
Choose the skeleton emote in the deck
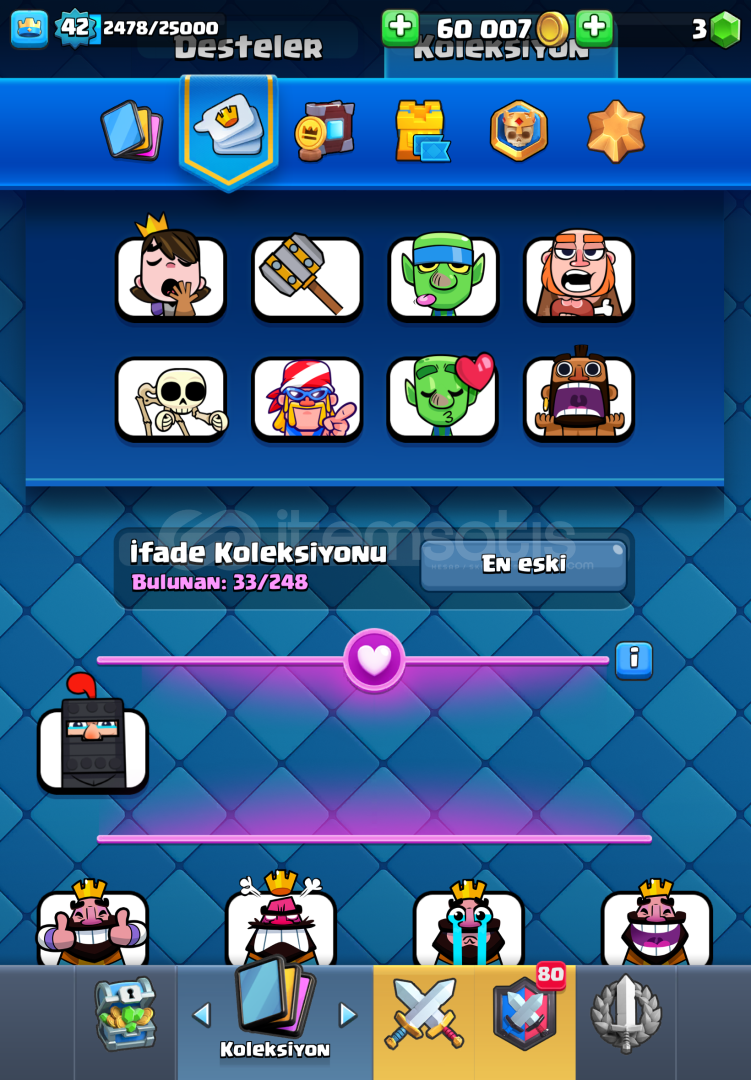pyautogui.click(x=170, y=397)
